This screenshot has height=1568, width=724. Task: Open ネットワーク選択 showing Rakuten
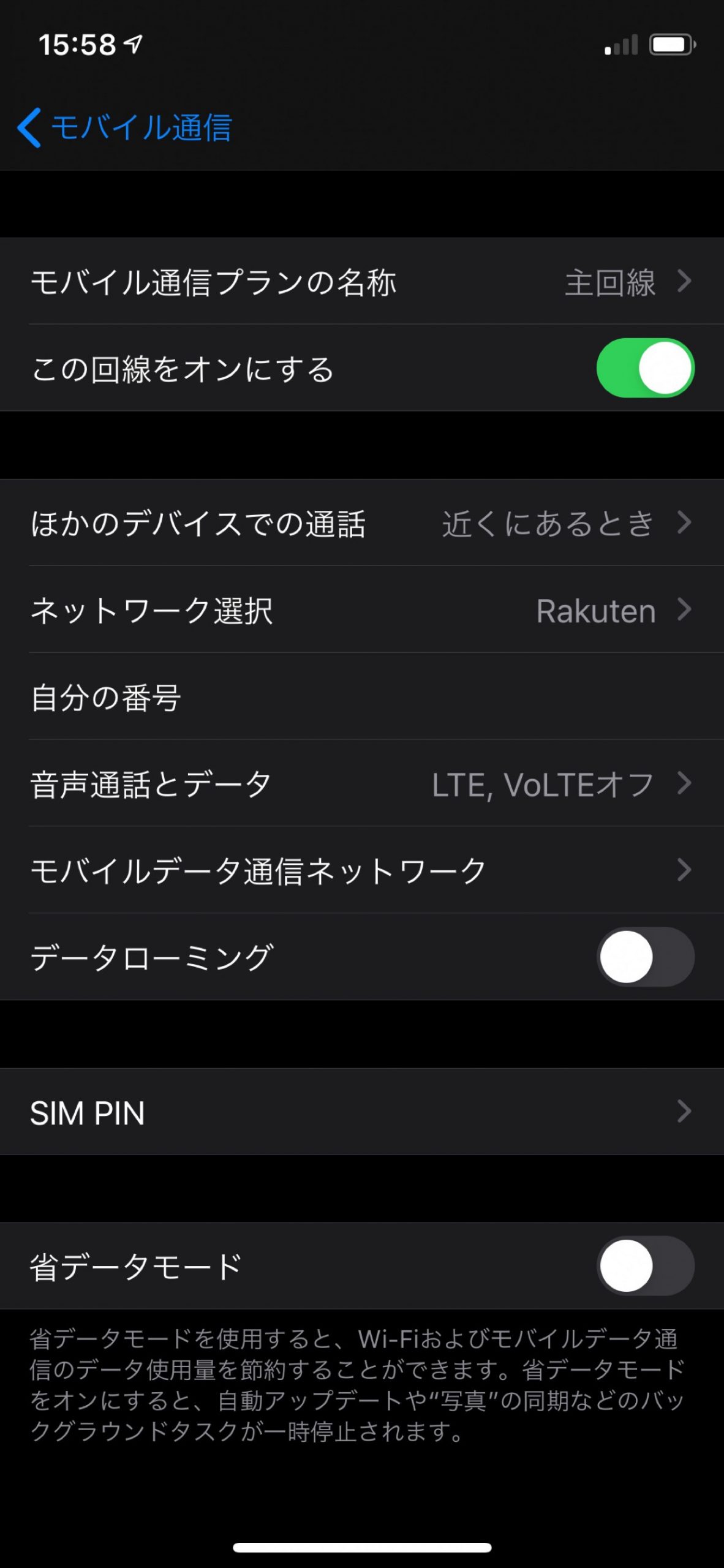[x=362, y=609]
